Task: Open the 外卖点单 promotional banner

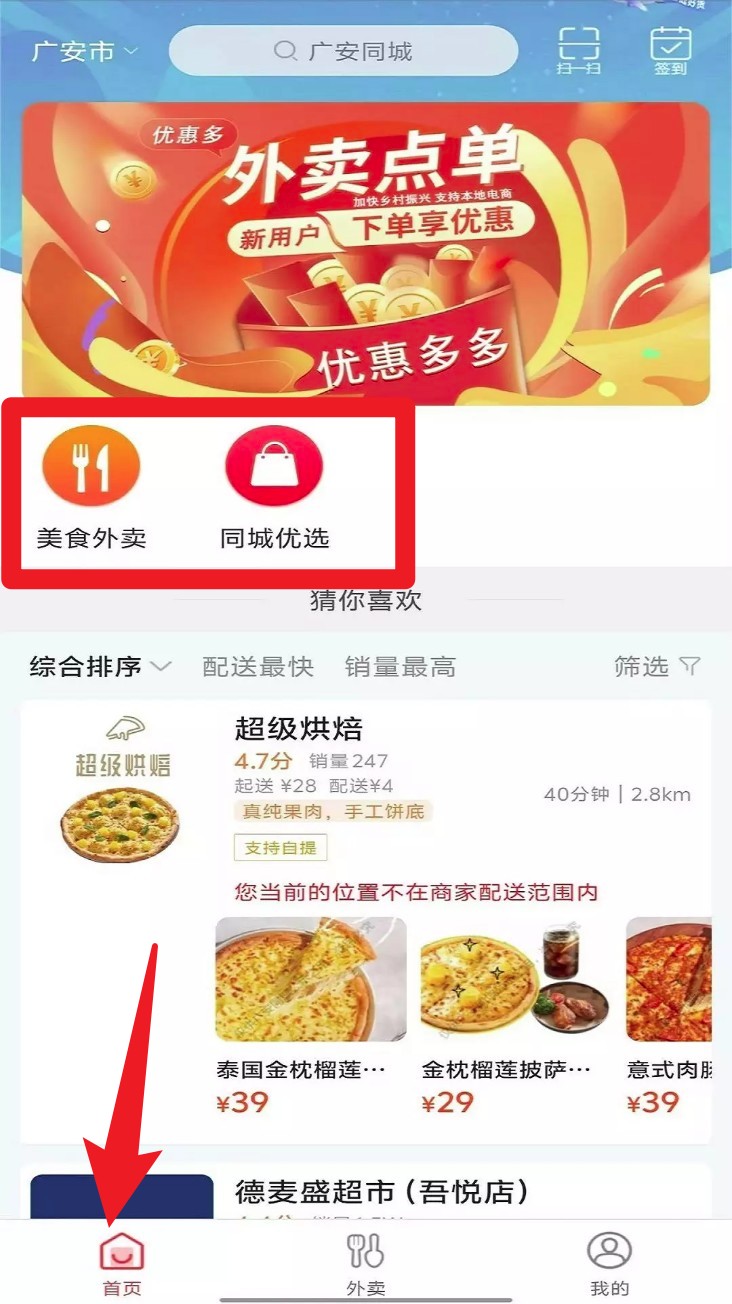Action: tap(366, 252)
